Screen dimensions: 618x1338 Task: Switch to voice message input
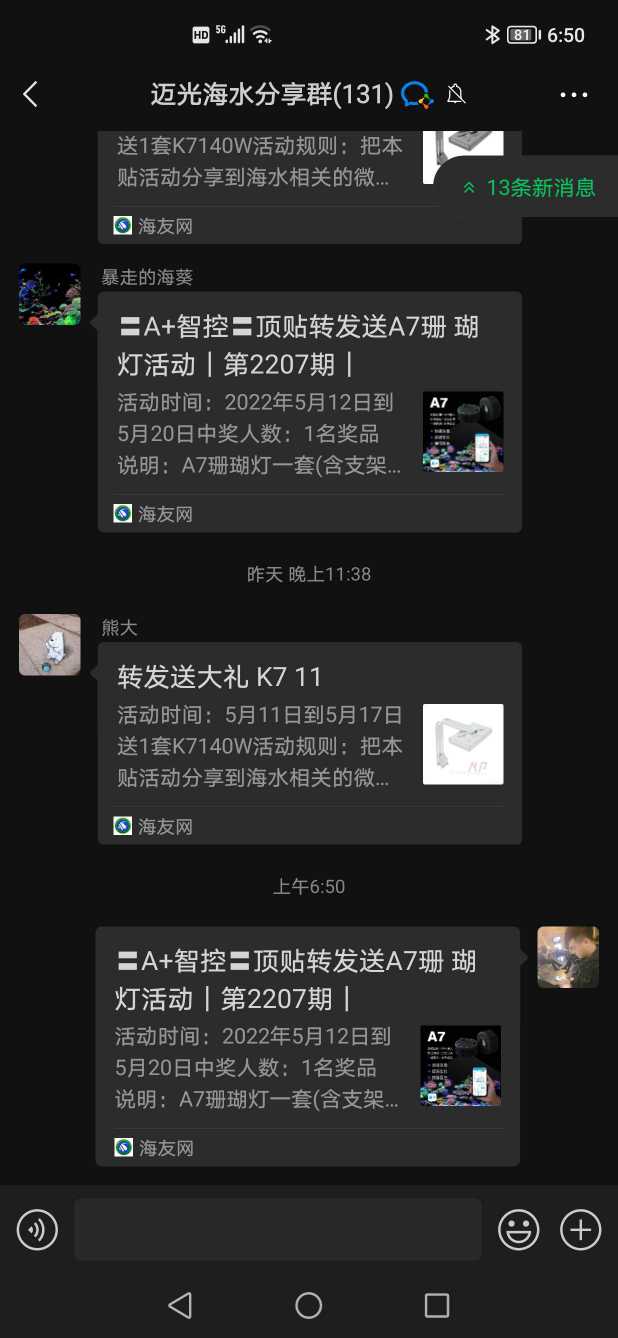coord(38,1229)
